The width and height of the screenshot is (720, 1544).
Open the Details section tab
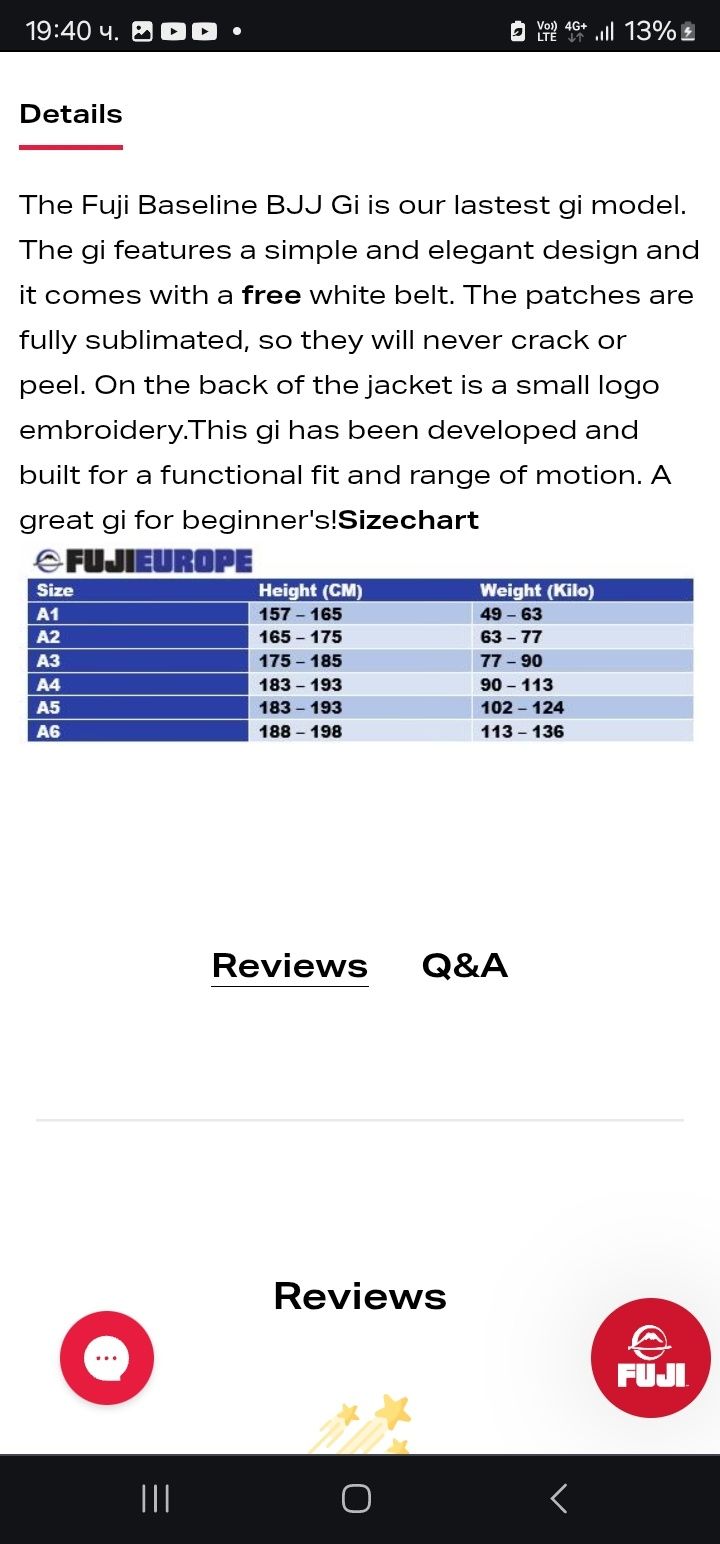71,114
